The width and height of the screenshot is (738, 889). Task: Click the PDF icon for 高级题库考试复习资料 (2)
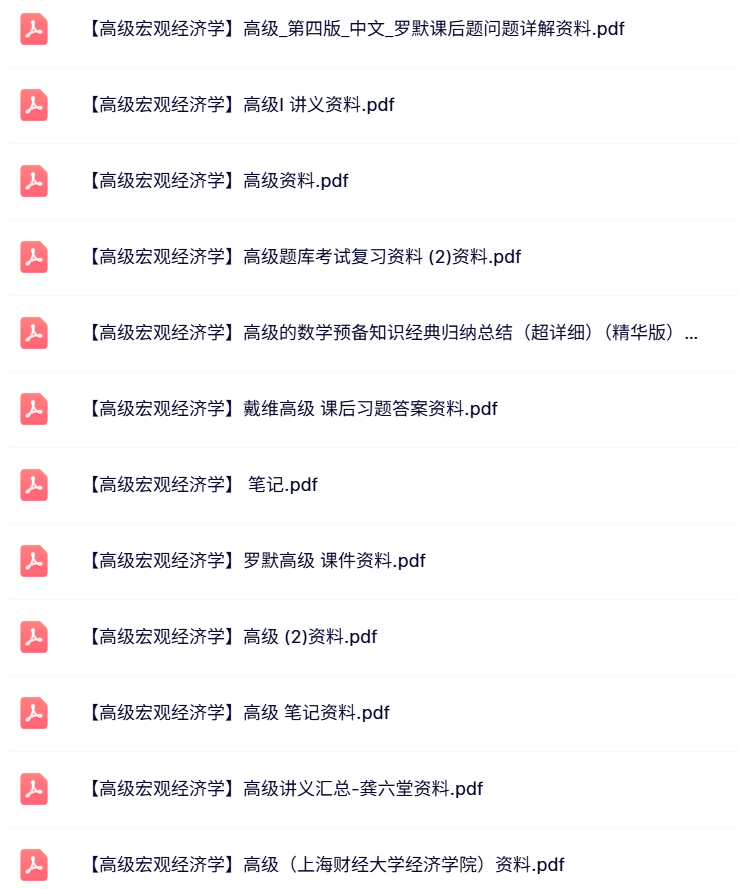[33, 257]
